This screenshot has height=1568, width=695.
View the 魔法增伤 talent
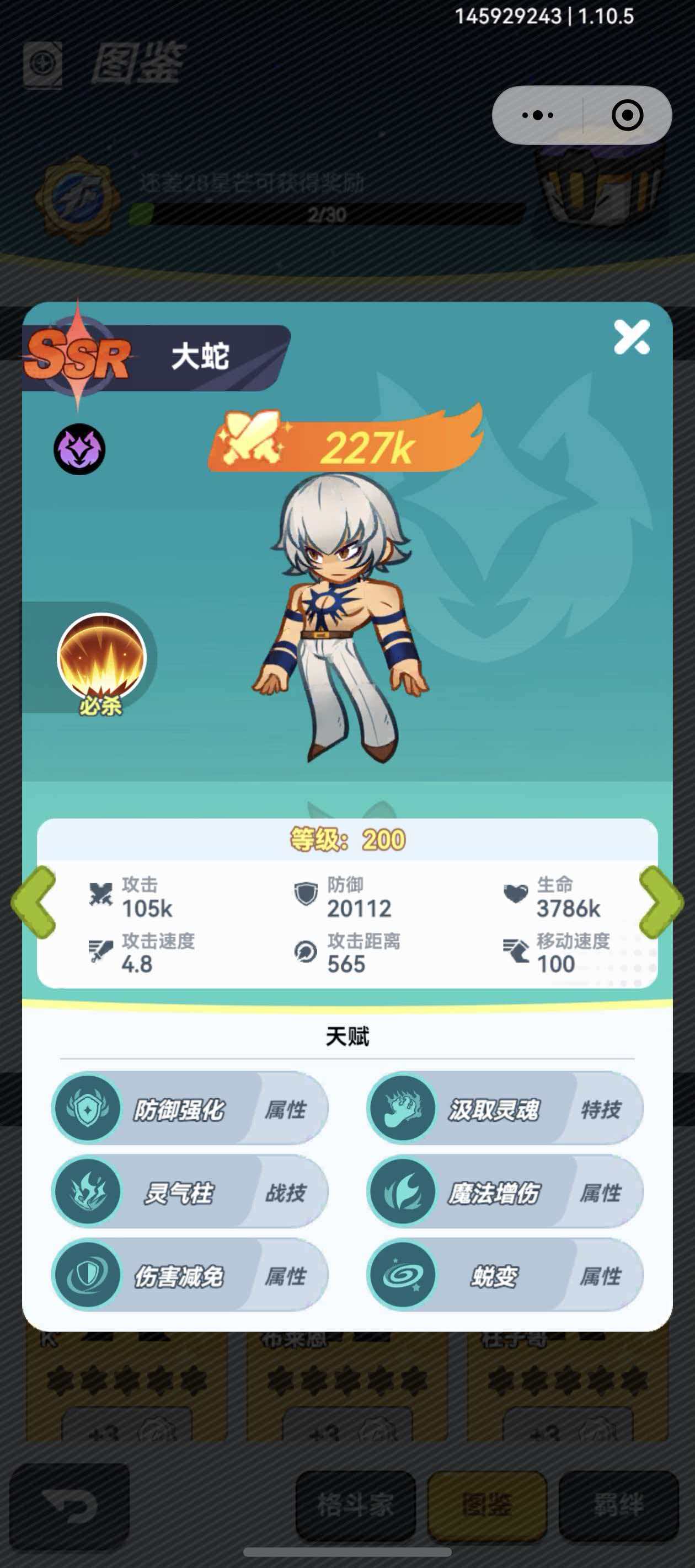(x=504, y=1192)
